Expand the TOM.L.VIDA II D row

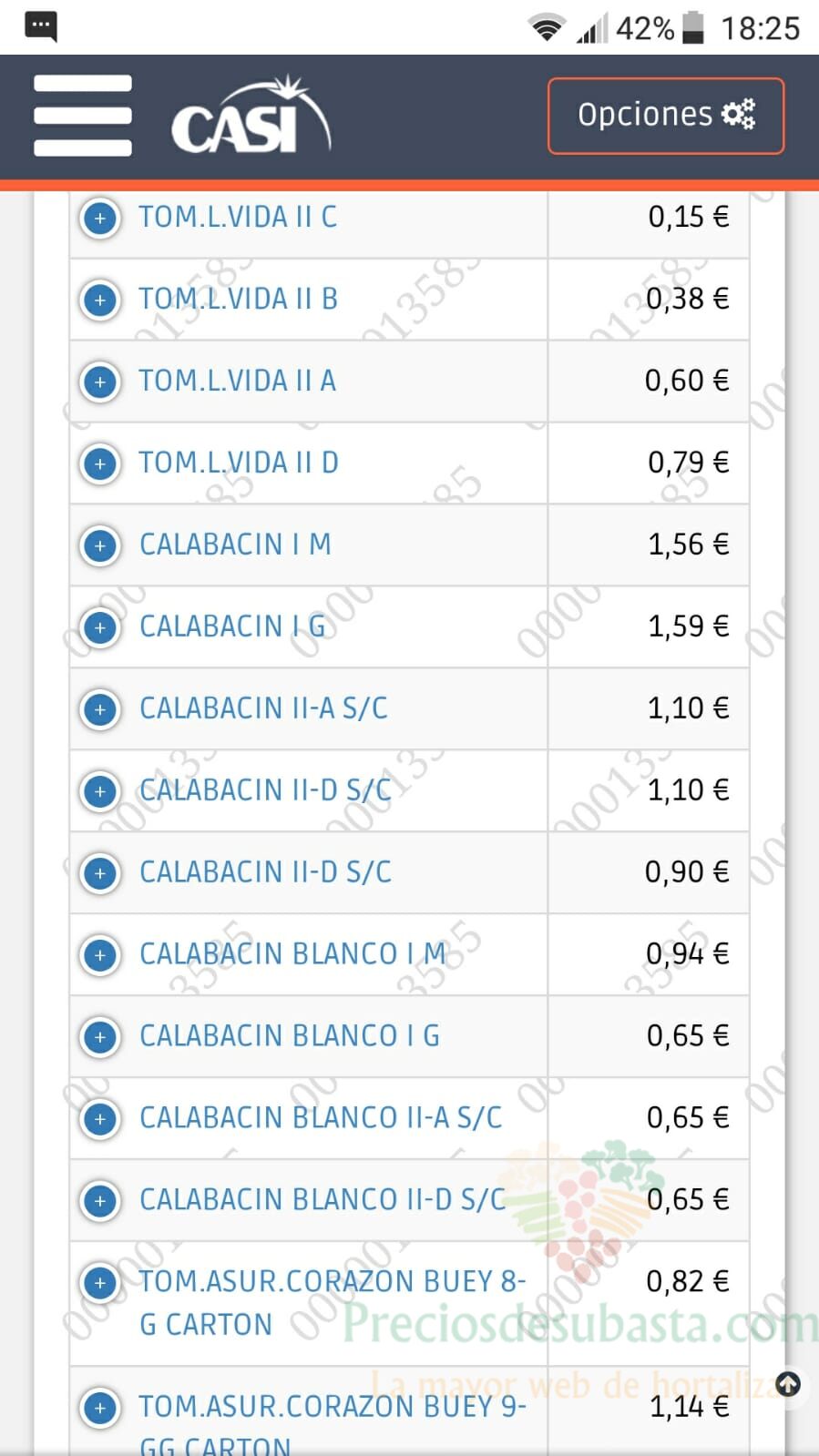point(100,463)
